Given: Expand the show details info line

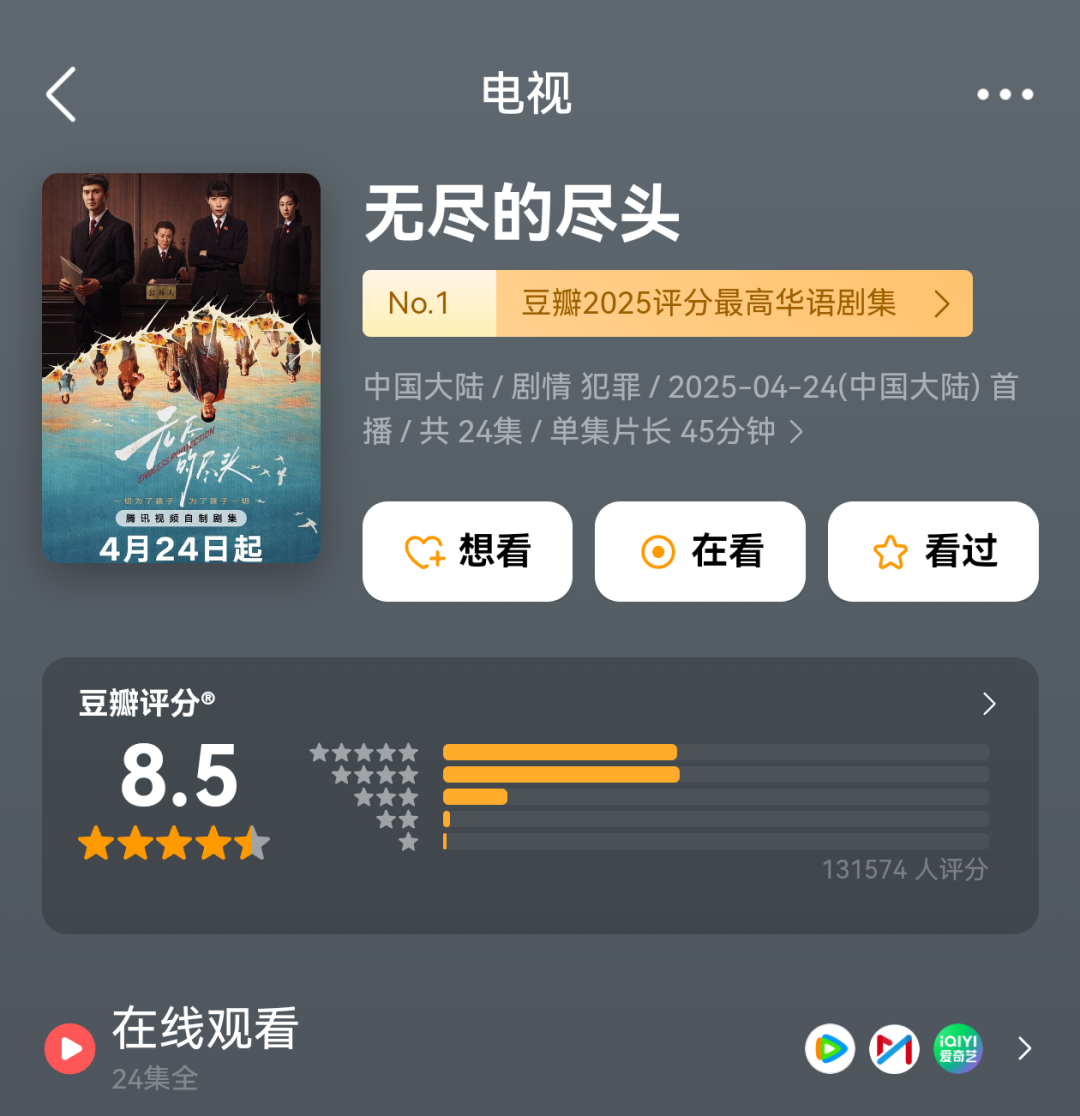Looking at the screenshot, I should pyautogui.click(x=796, y=432).
